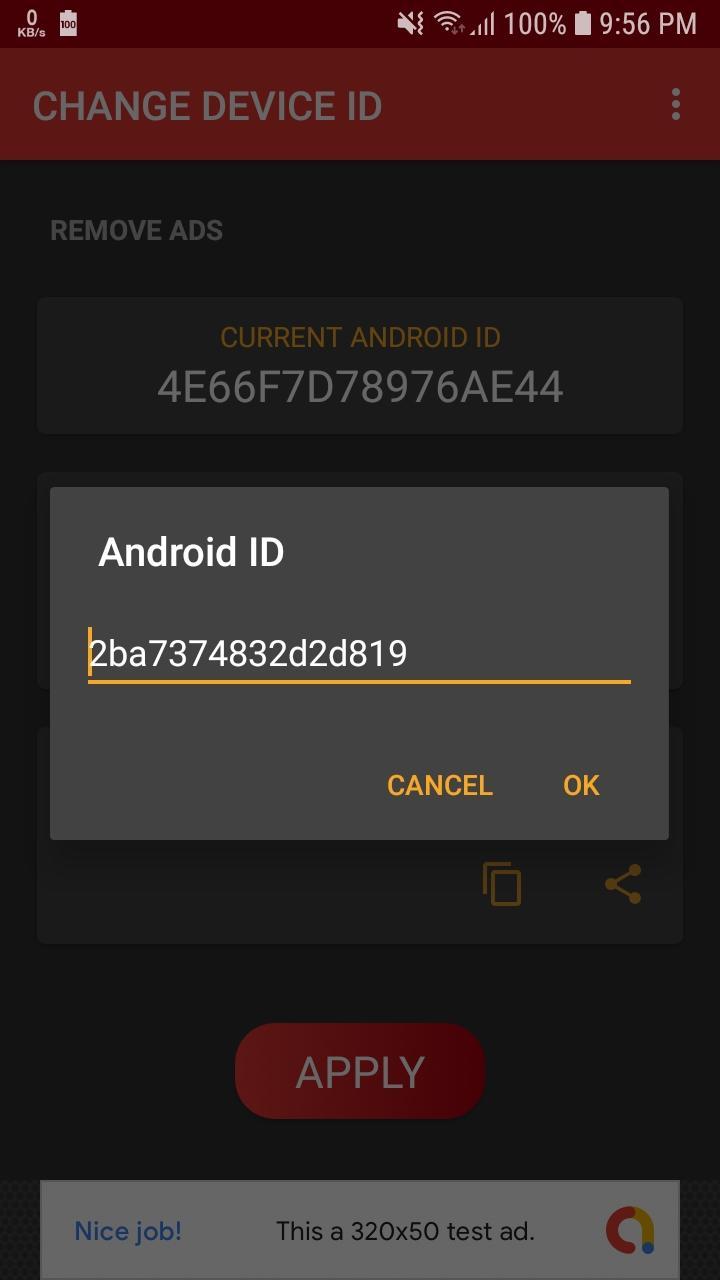Image resolution: width=720 pixels, height=1280 pixels.
Task: Tap the APPLY button
Action: [x=359, y=1069]
